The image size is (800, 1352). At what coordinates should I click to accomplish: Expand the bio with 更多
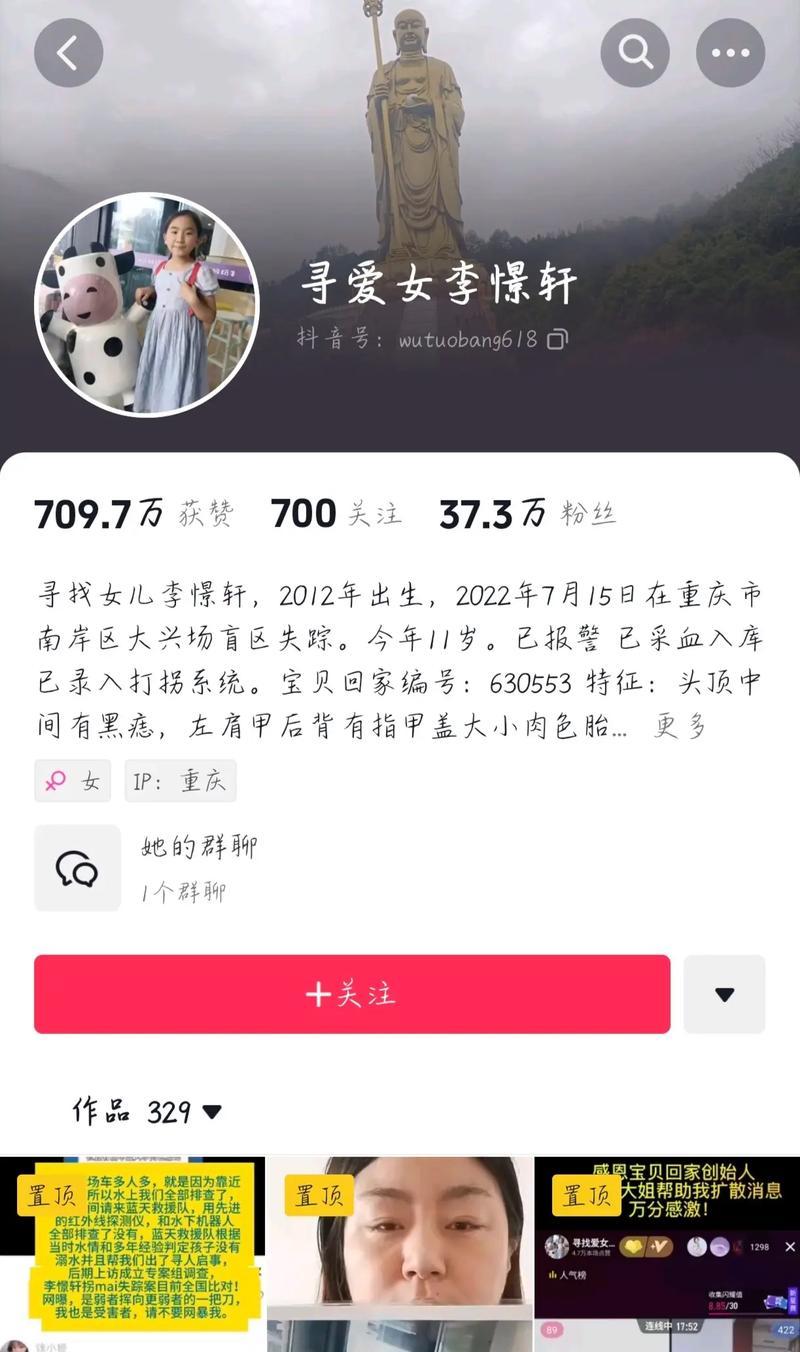click(x=680, y=726)
